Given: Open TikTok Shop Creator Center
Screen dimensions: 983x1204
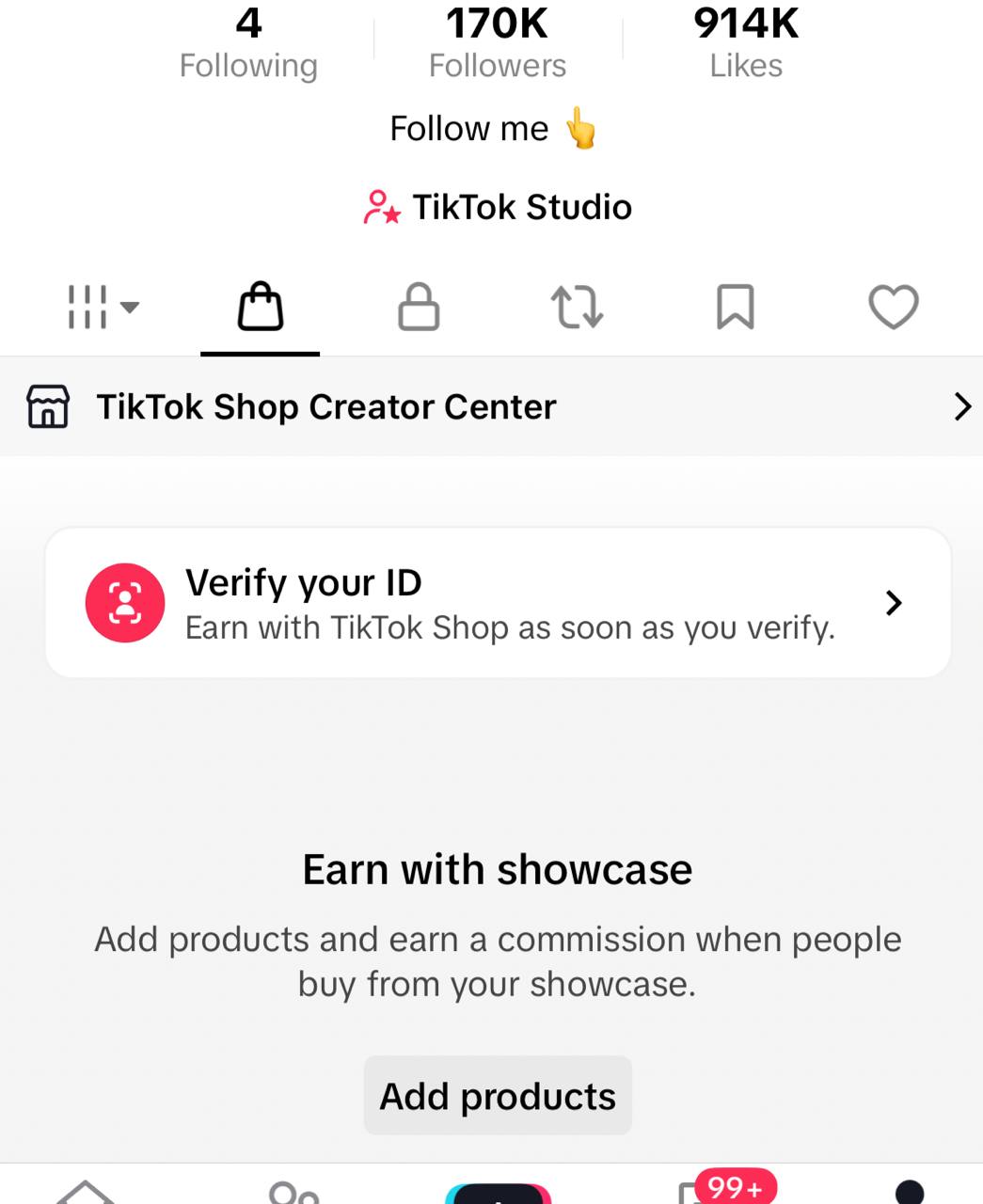Looking at the screenshot, I should pos(491,407).
